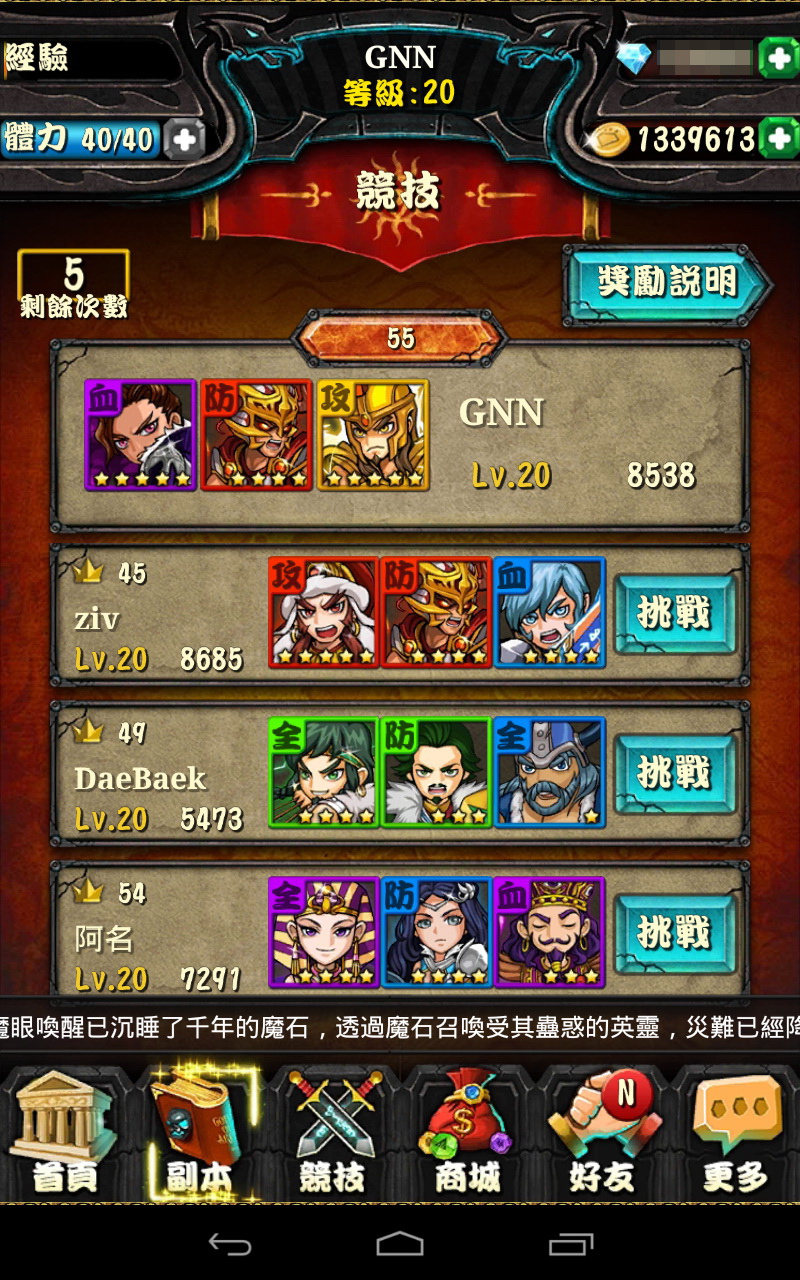
Task: Add diamonds with the green plus button
Action: click(x=778, y=58)
